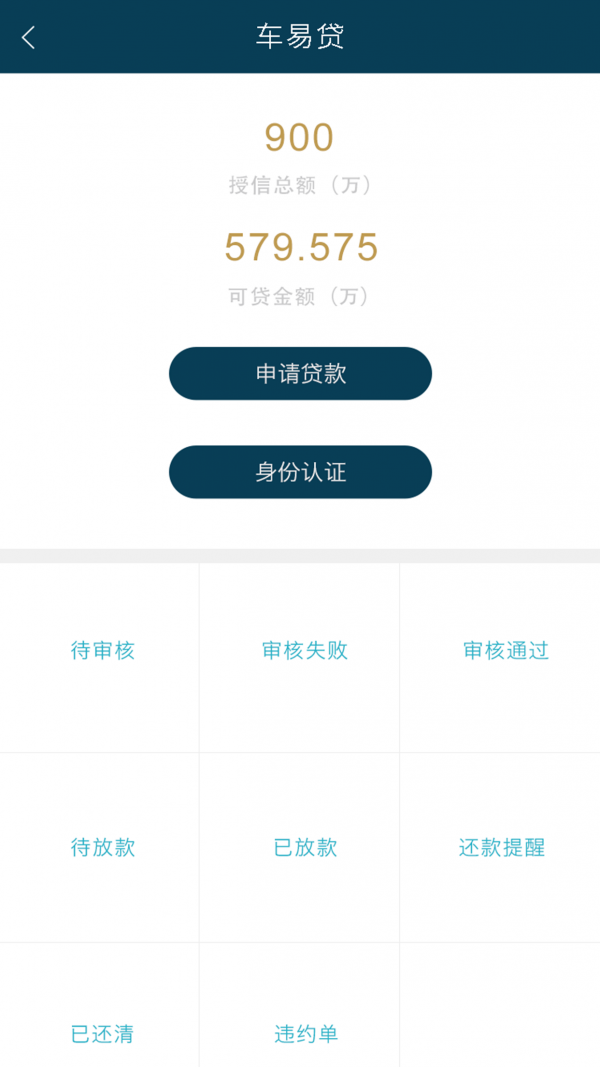View 已还清 loans
Viewport: 600px width, 1067px height.
click(x=102, y=1034)
